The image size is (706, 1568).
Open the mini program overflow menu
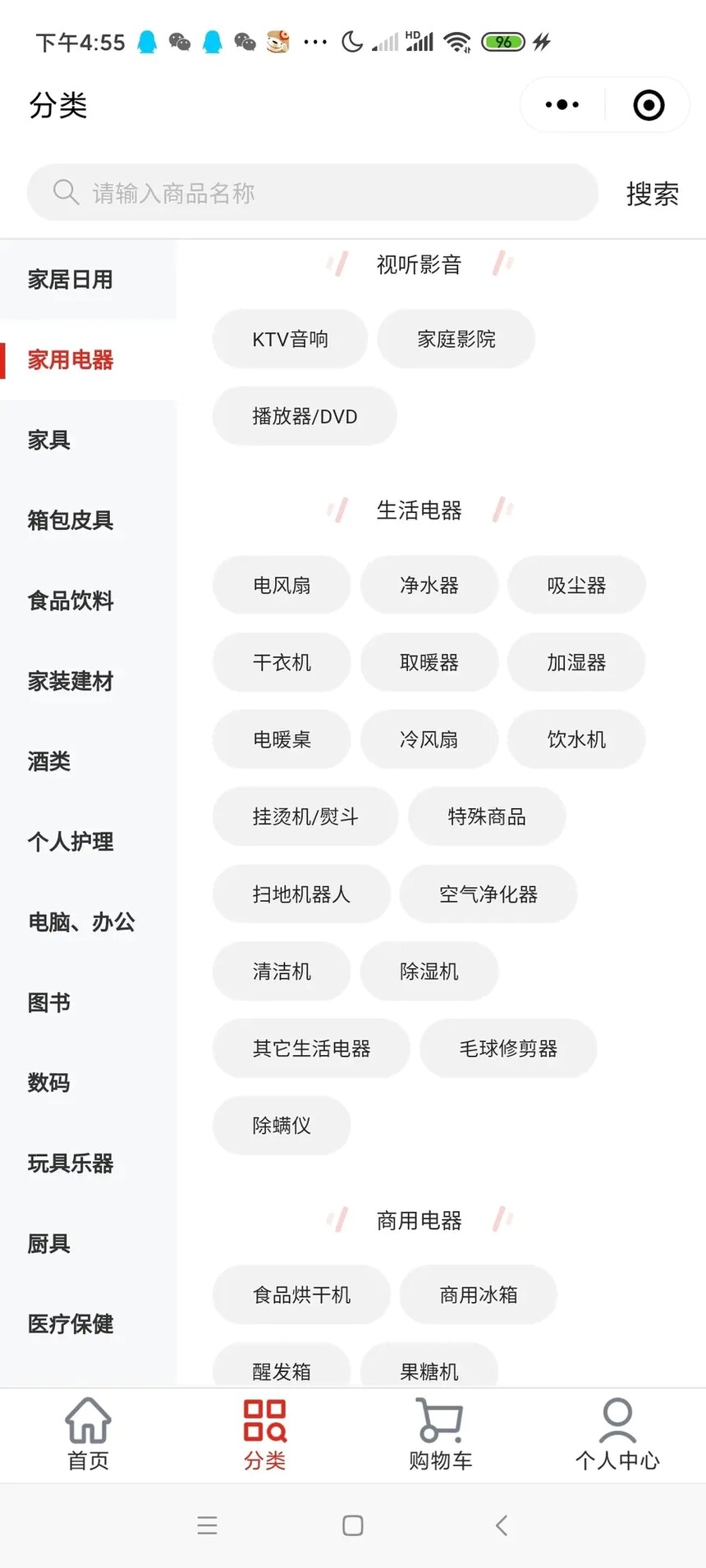click(x=562, y=105)
